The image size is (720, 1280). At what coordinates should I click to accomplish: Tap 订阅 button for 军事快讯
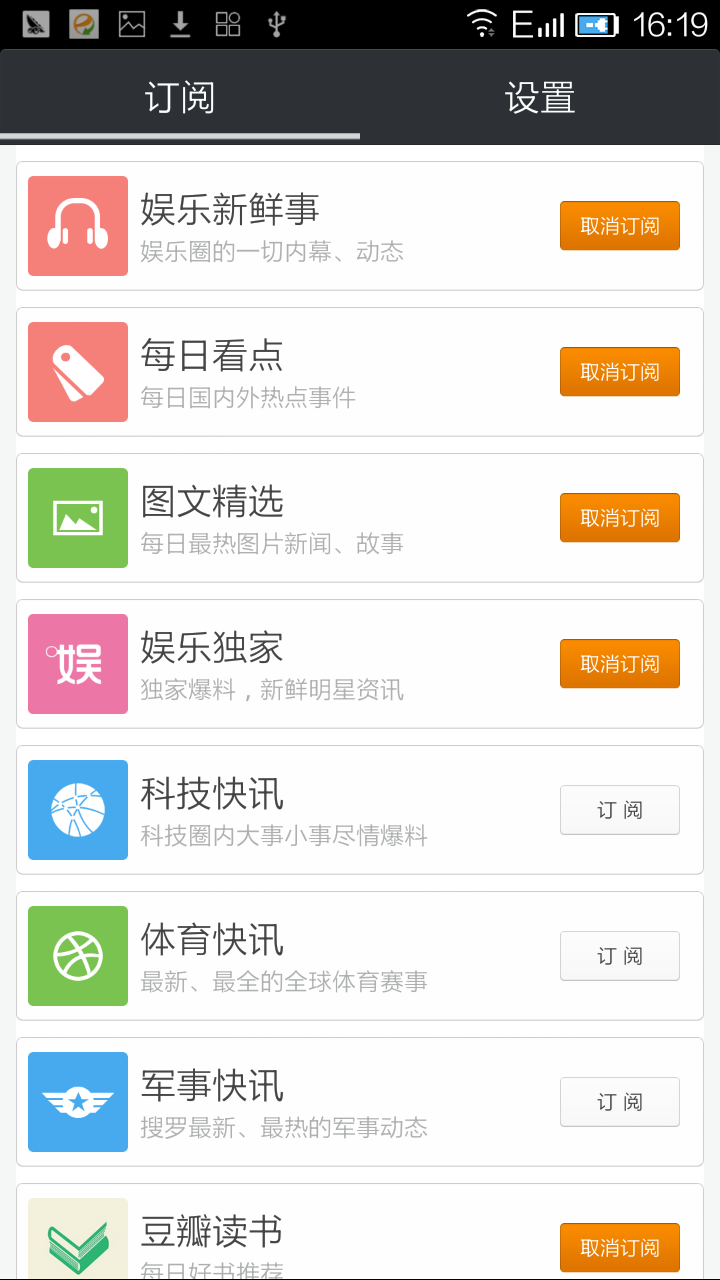click(619, 1102)
